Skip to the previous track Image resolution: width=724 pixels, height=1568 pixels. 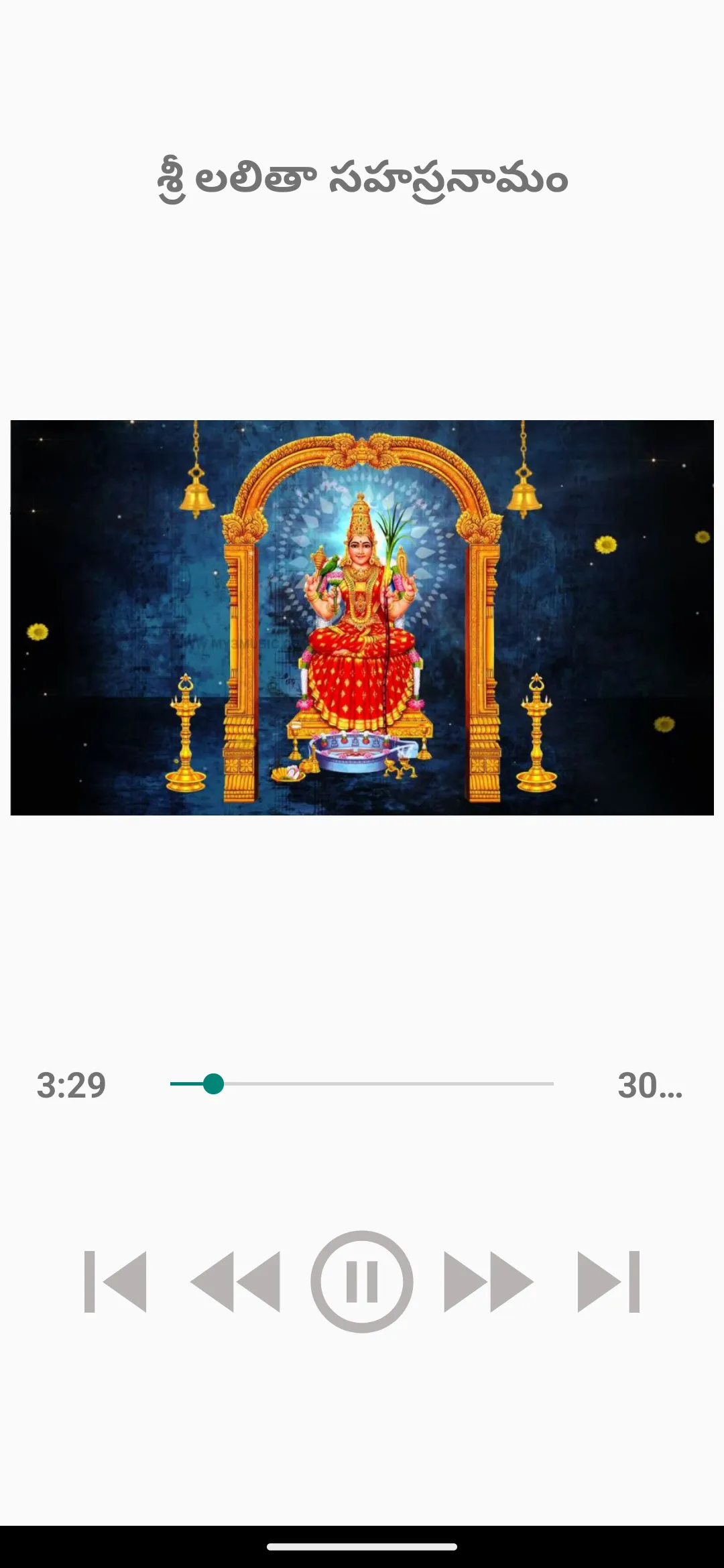(115, 1281)
